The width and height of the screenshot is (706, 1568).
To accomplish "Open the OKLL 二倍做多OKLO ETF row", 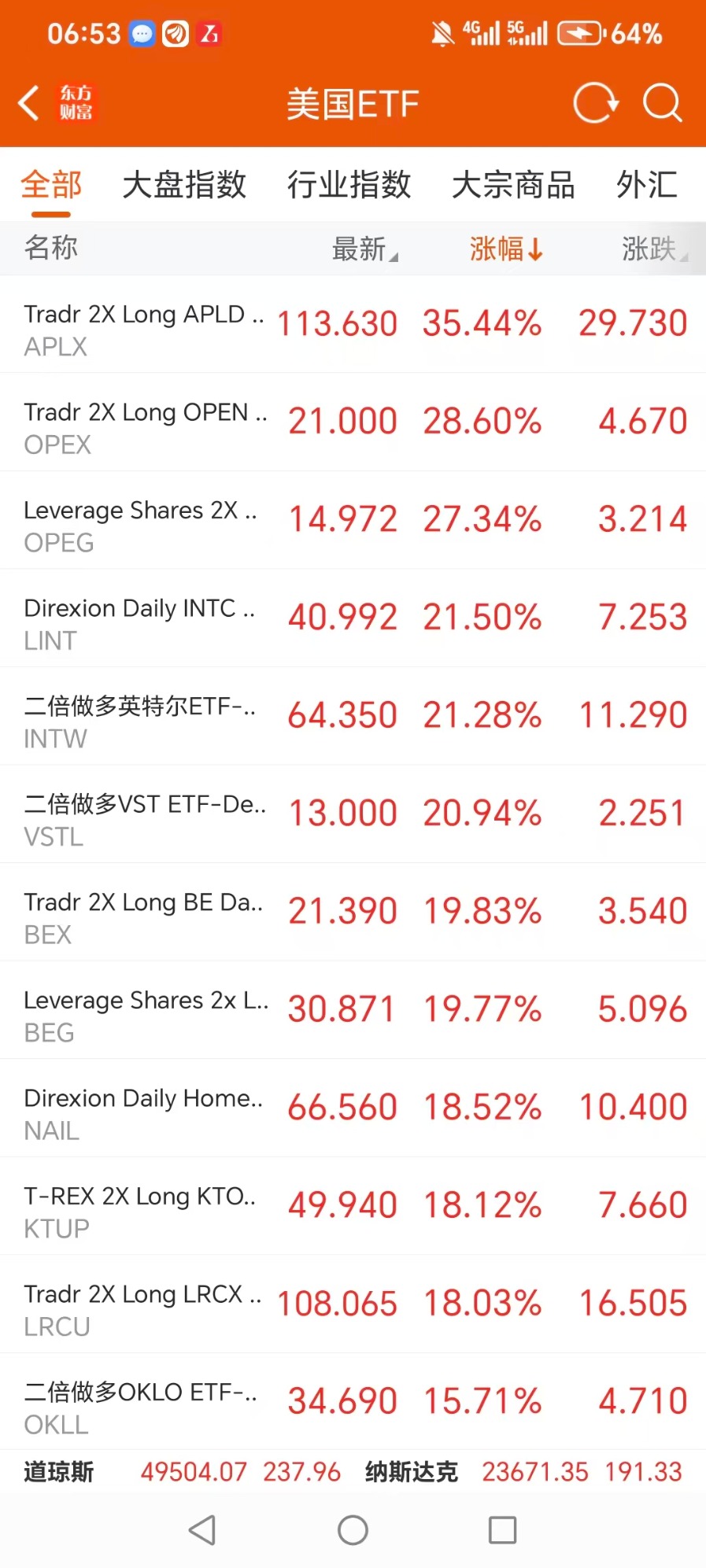I will 353,1402.
